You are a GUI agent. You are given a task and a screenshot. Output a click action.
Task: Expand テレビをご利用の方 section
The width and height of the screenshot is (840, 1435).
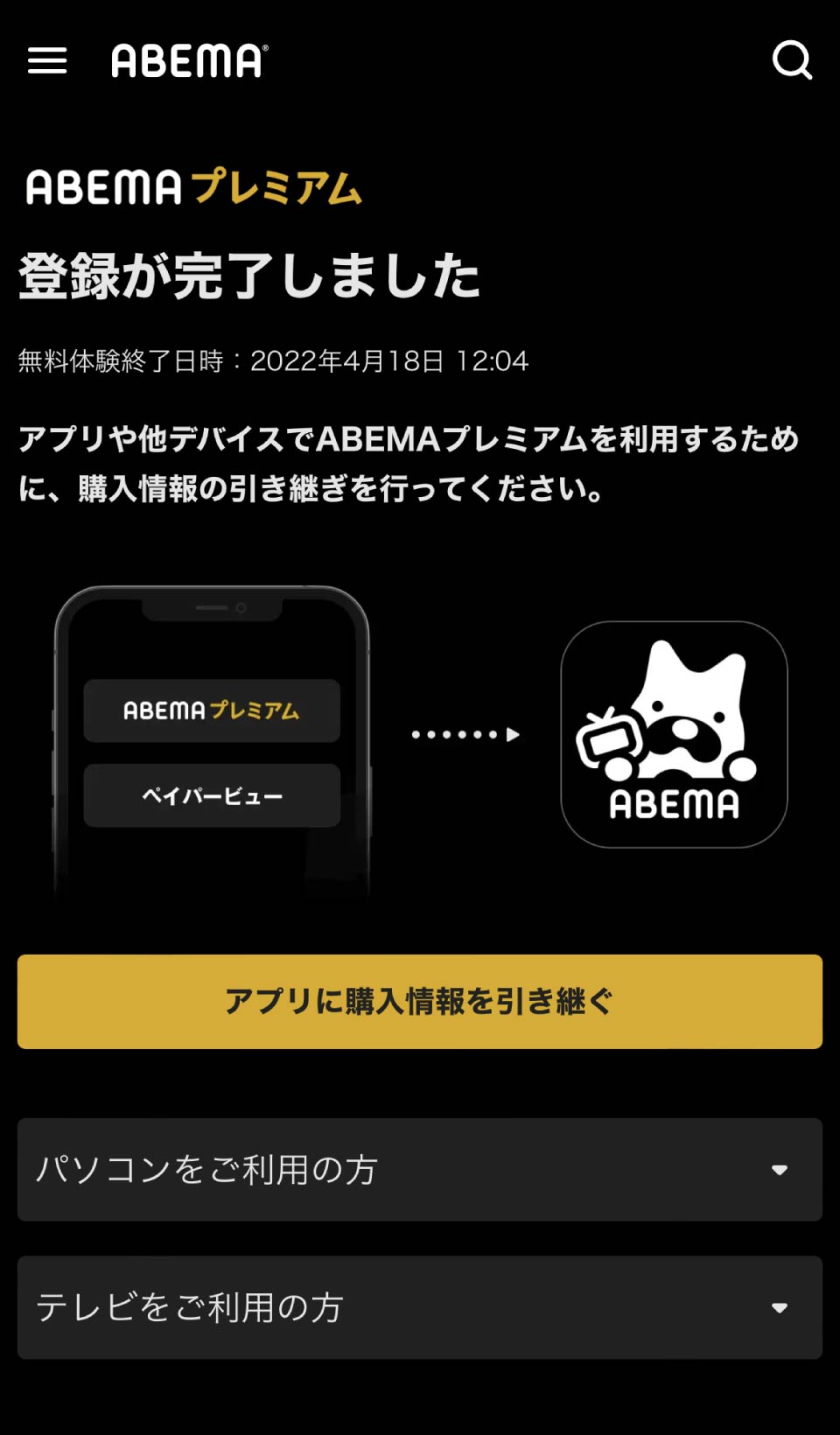point(420,1307)
